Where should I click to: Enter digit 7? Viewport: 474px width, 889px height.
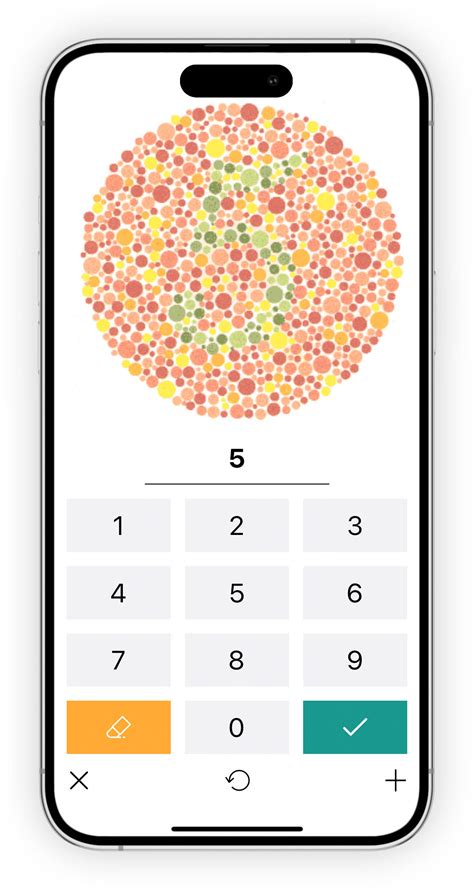click(x=118, y=660)
